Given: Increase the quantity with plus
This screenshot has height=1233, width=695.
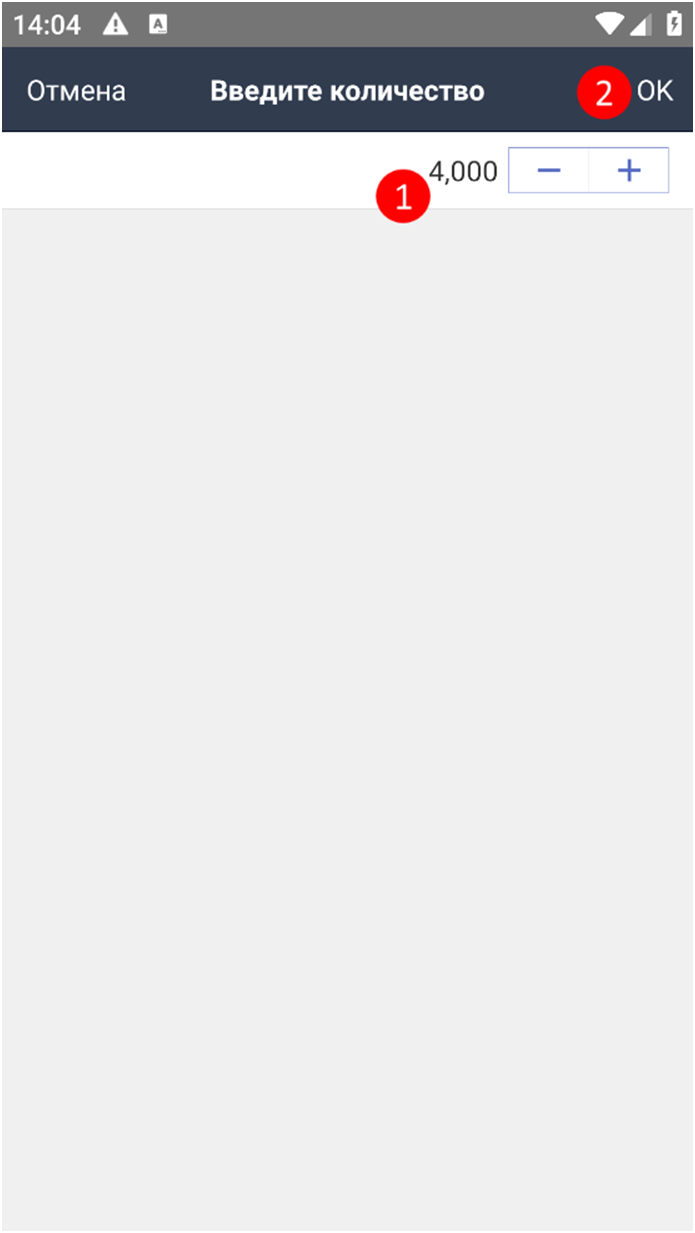Looking at the screenshot, I should point(628,171).
